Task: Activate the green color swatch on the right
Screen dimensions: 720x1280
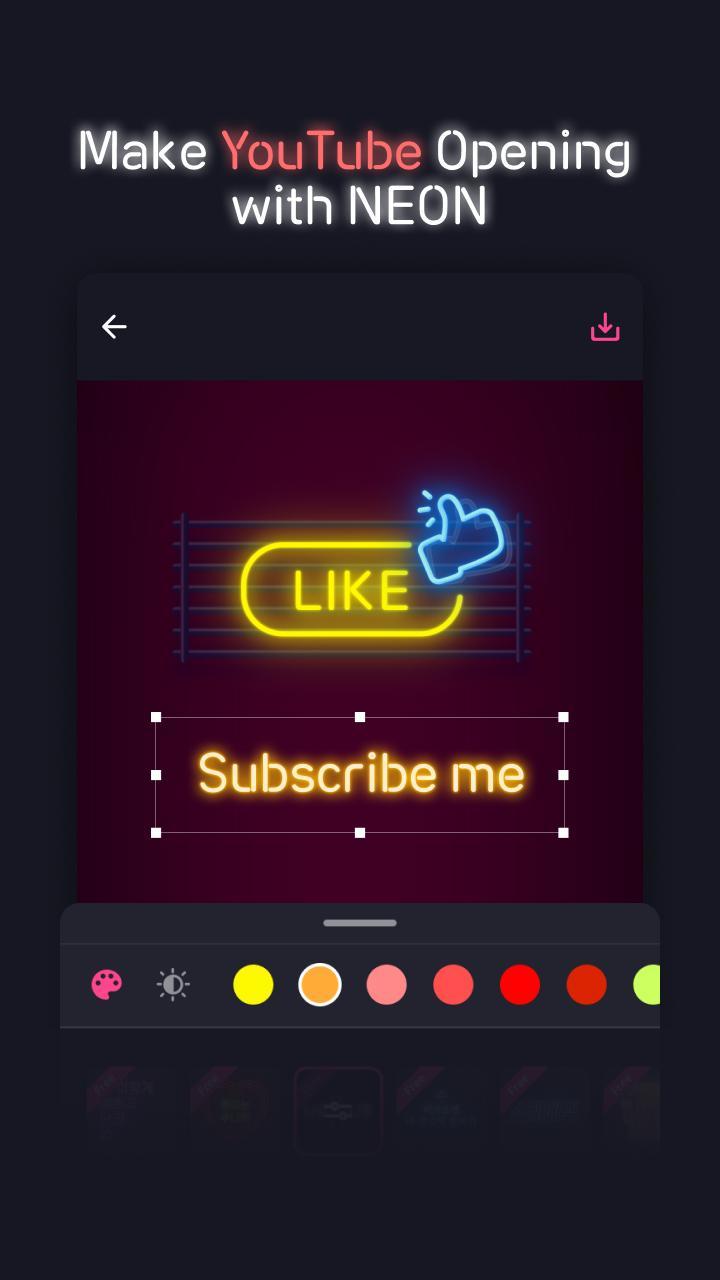Action: point(648,985)
